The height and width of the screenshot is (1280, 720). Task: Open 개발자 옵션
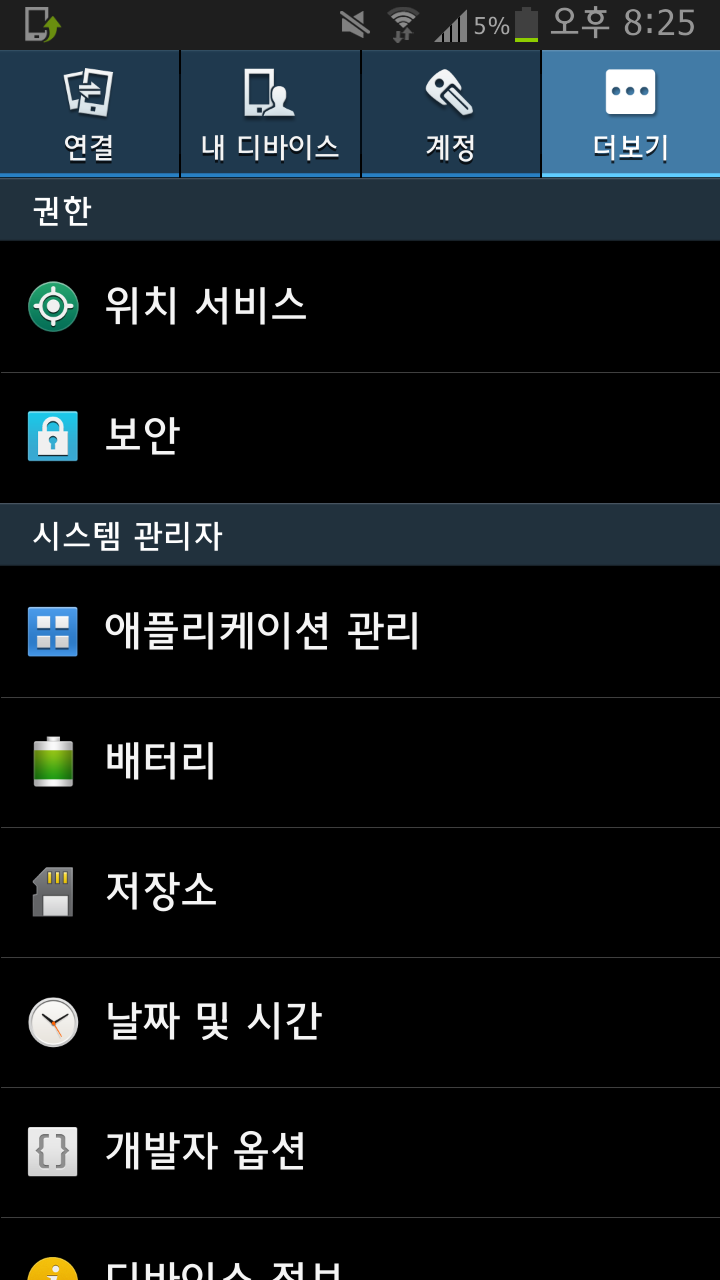point(360,1152)
